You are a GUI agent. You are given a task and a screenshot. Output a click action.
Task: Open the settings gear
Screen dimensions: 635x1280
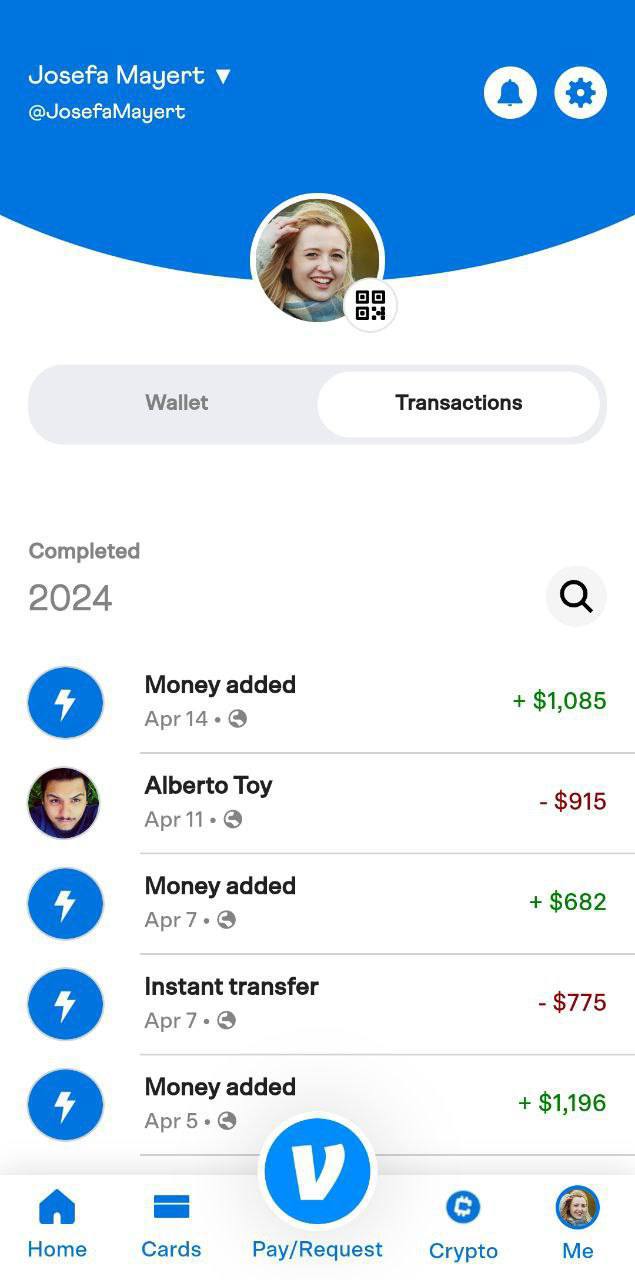(x=581, y=93)
